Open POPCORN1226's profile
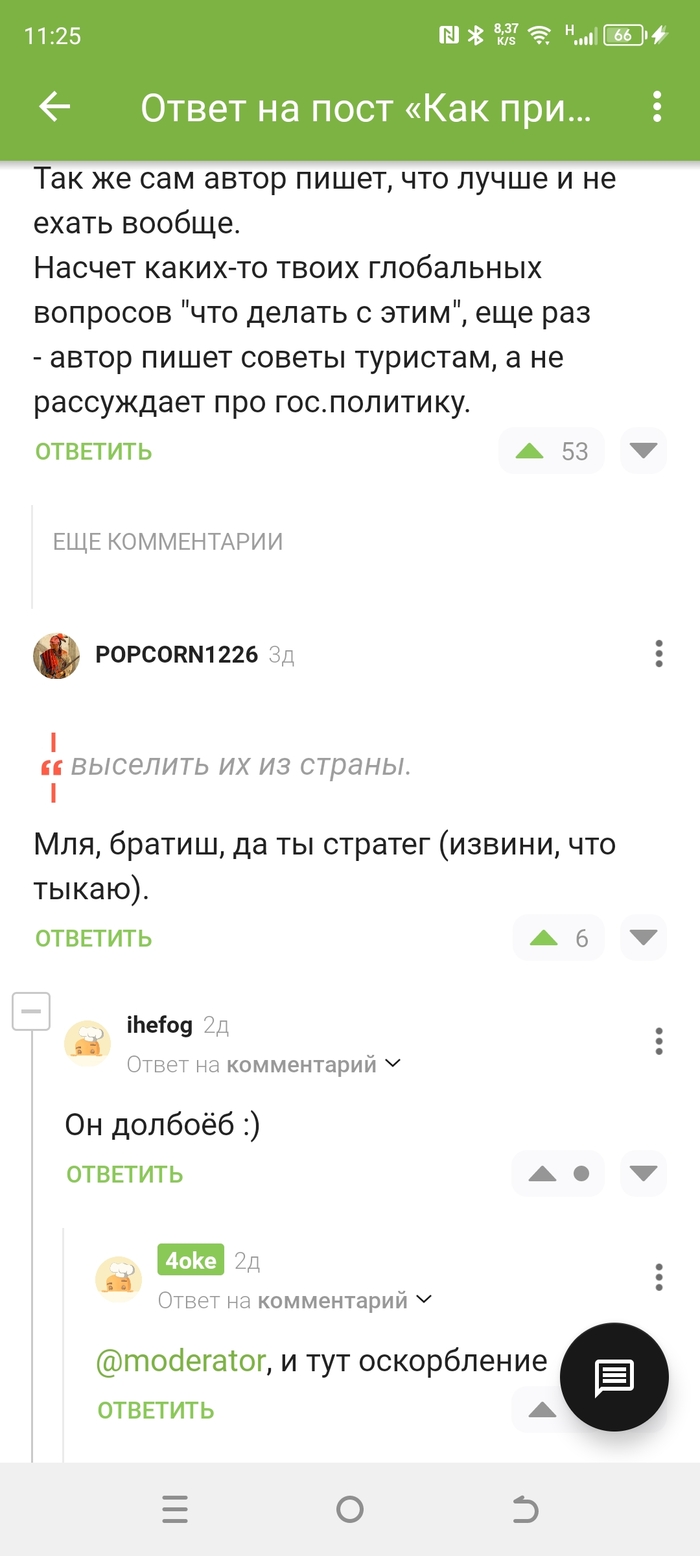Screen dimensions: 700x1556 coord(176,655)
